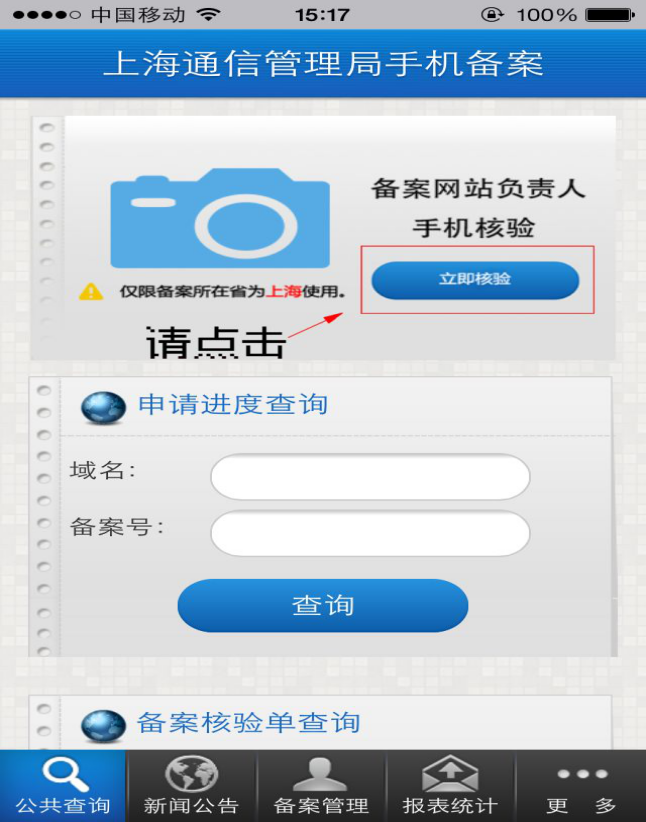Tap the 查询 button
This screenshot has height=822, width=646.
pos(323,605)
